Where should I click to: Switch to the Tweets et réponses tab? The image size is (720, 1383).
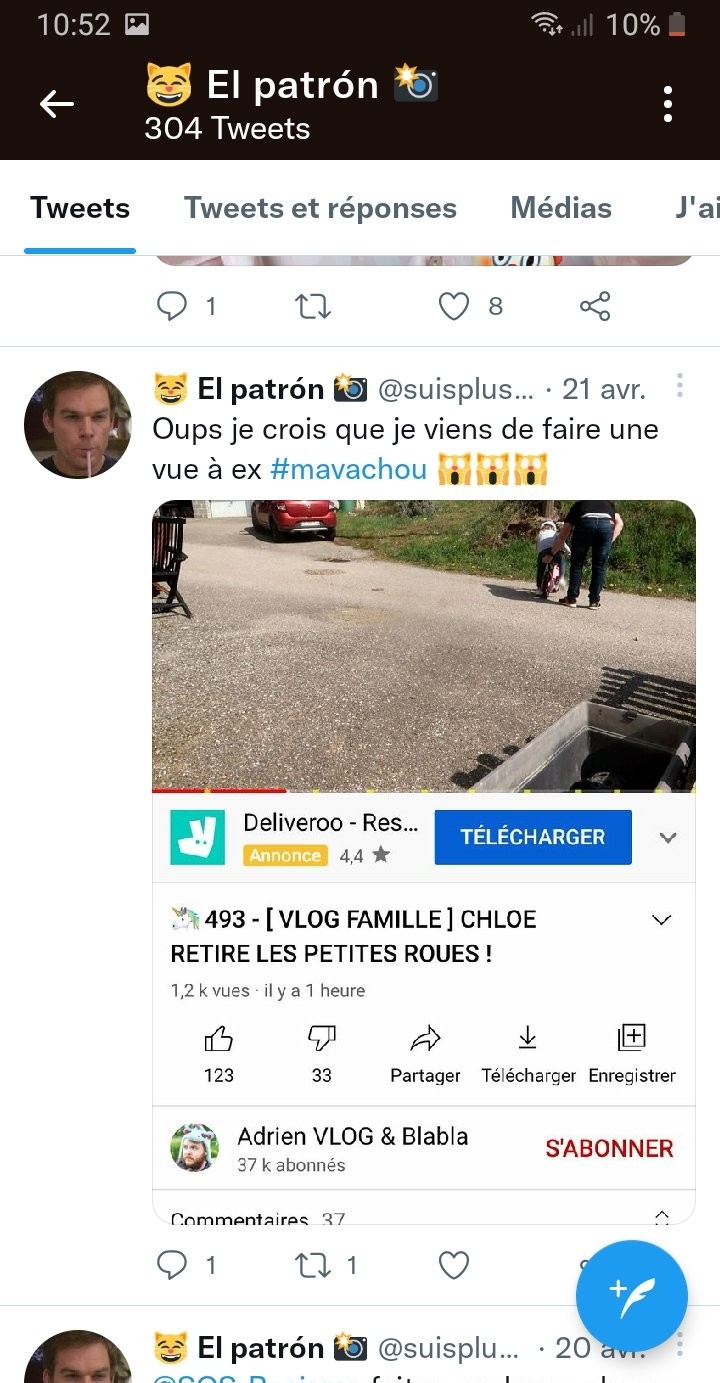(320, 208)
